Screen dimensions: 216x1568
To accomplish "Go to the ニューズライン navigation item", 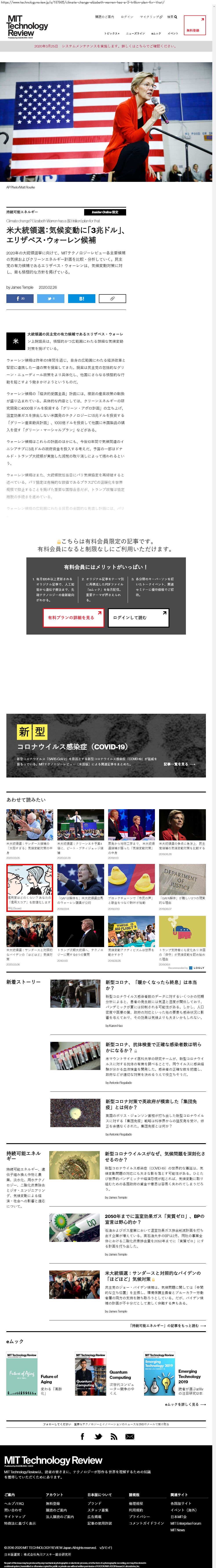I will (135, 33).
